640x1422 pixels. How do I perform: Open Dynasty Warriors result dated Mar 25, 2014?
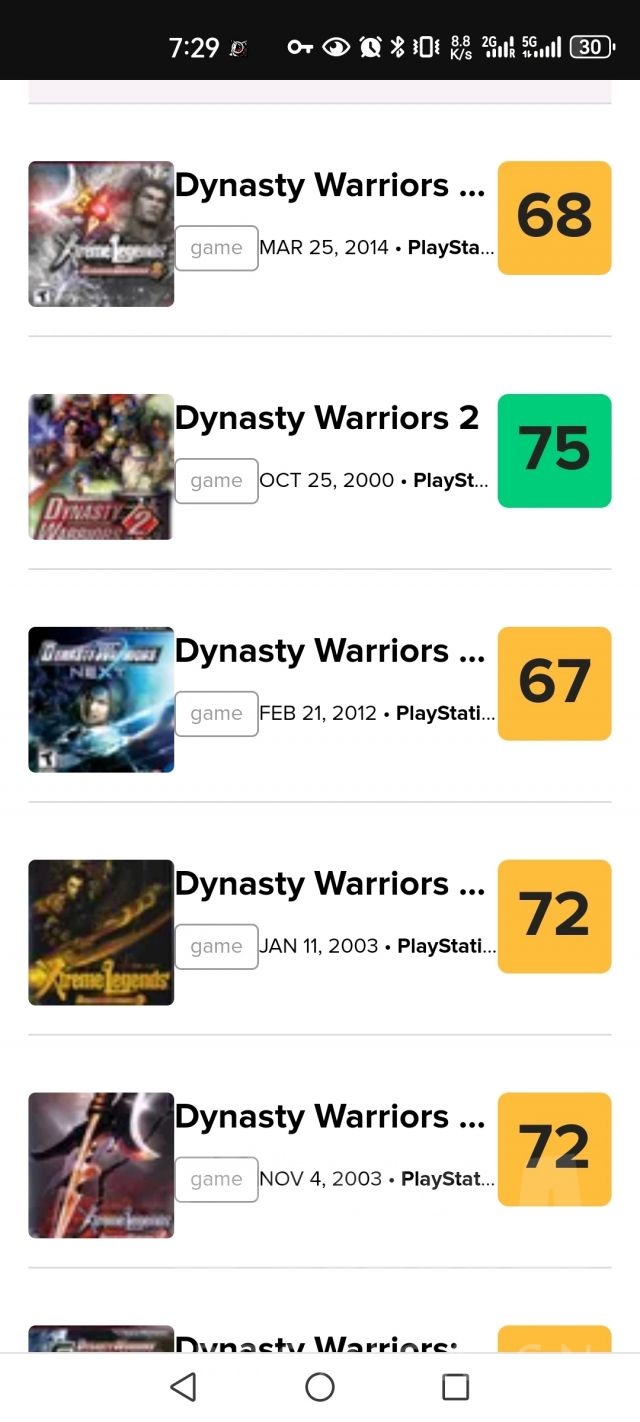(329, 186)
